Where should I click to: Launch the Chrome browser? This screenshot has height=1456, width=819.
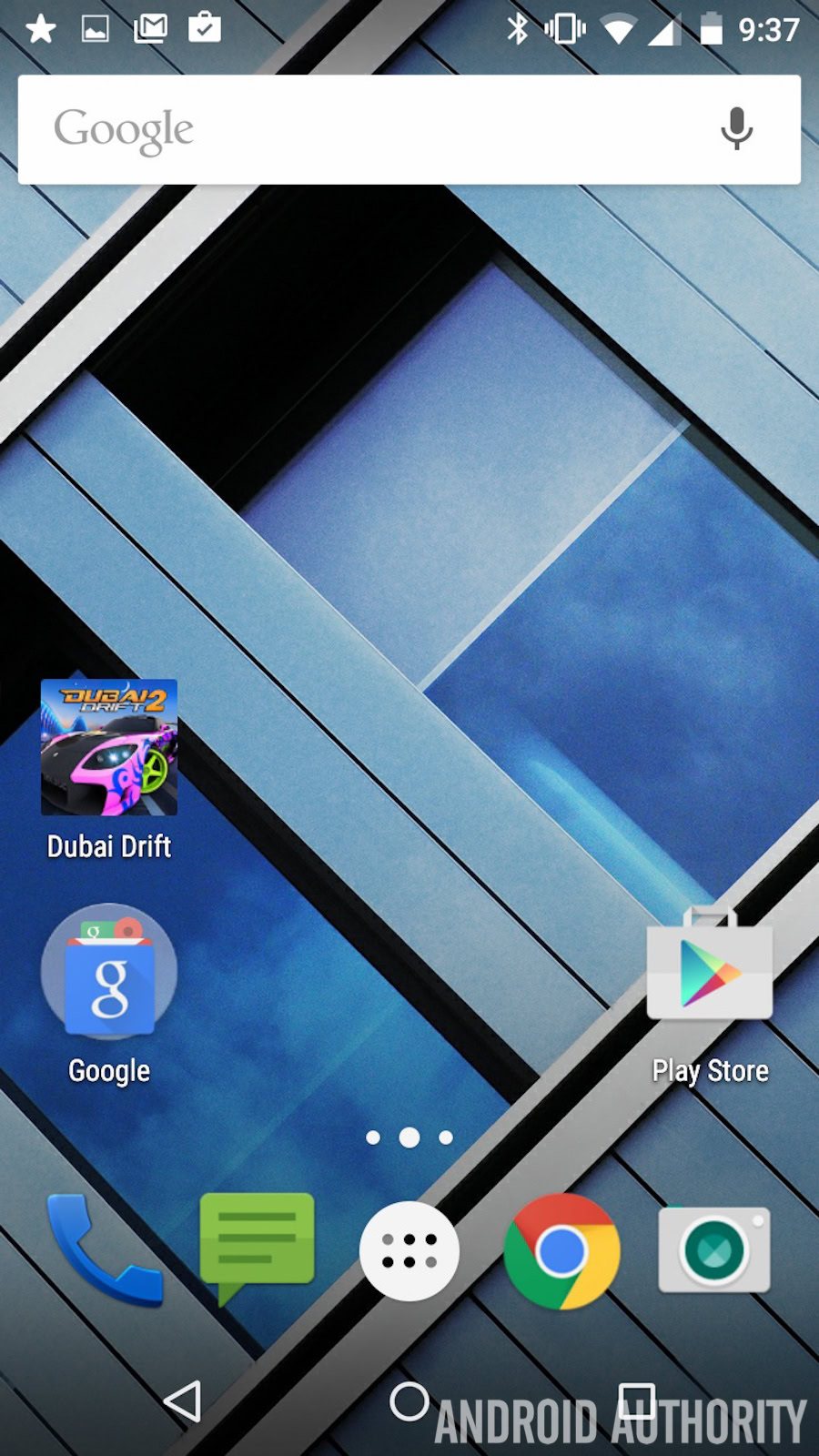(561, 1250)
